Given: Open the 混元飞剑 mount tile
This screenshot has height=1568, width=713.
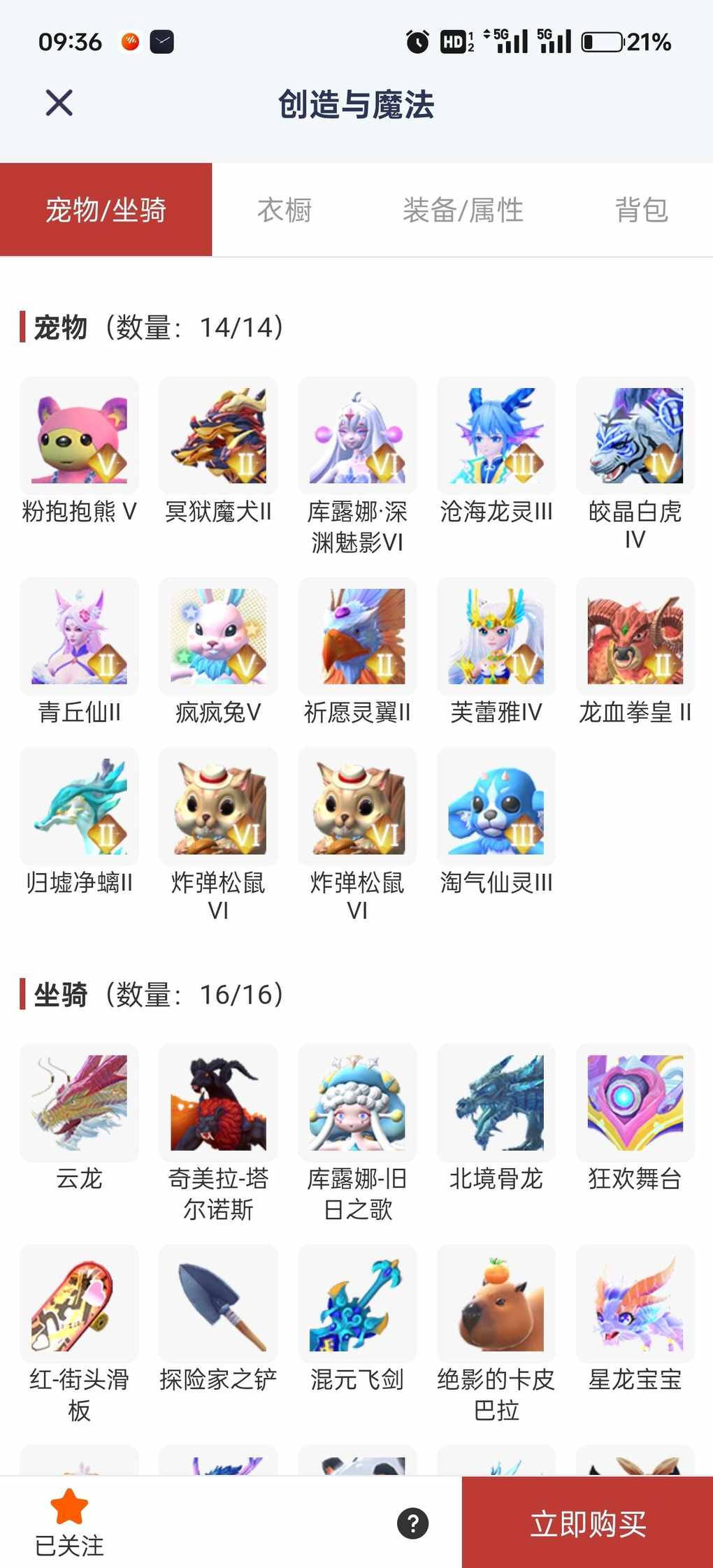Looking at the screenshot, I should click(357, 1304).
